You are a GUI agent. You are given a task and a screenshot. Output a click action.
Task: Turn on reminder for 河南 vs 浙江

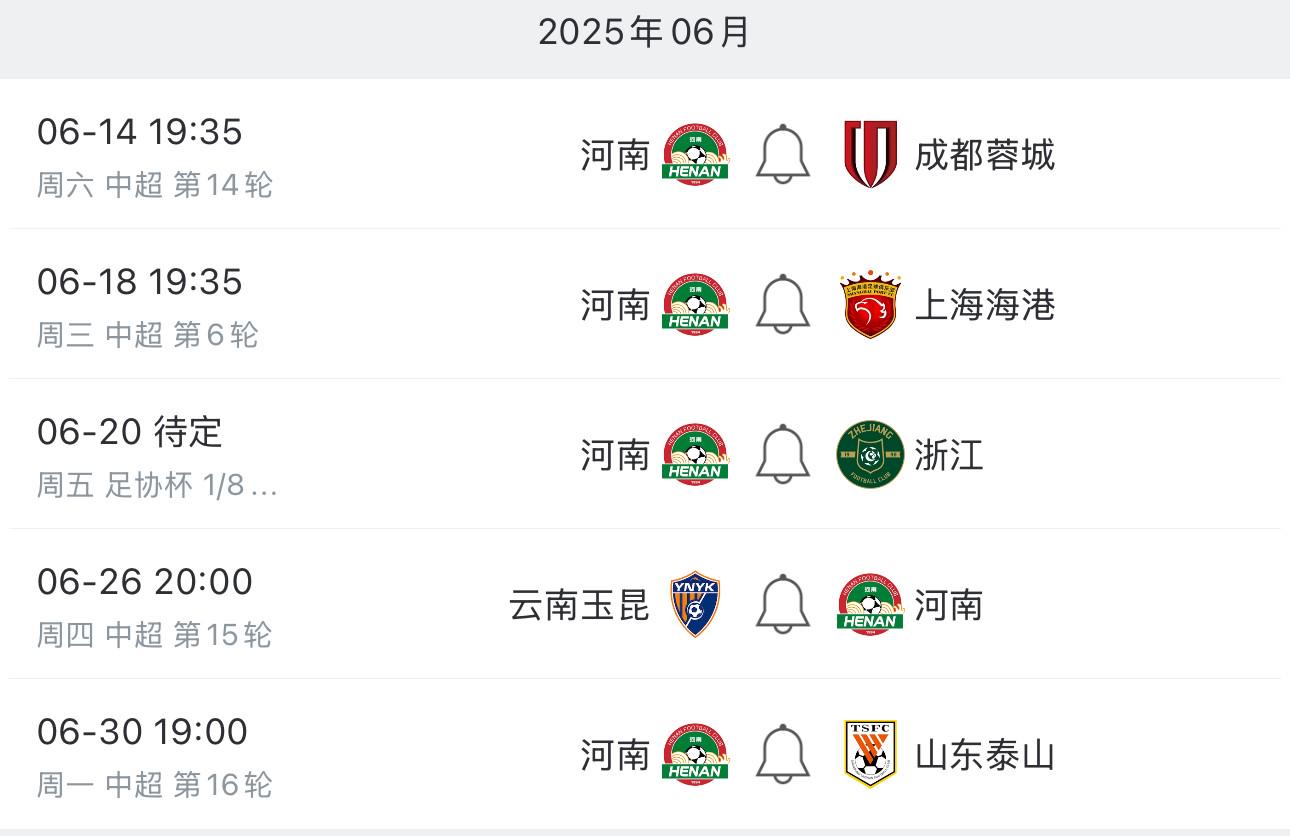pyautogui.click(x=782, y=455)
